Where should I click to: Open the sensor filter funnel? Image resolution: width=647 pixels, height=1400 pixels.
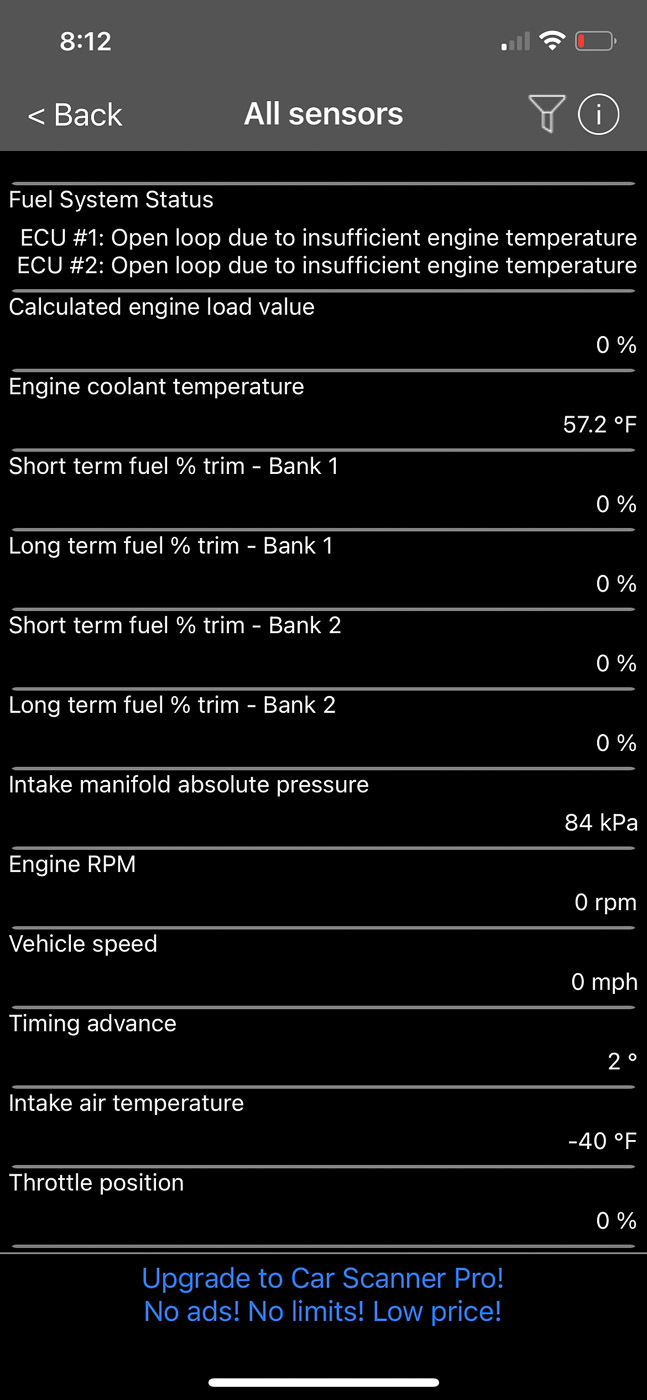tap(546, 114)
